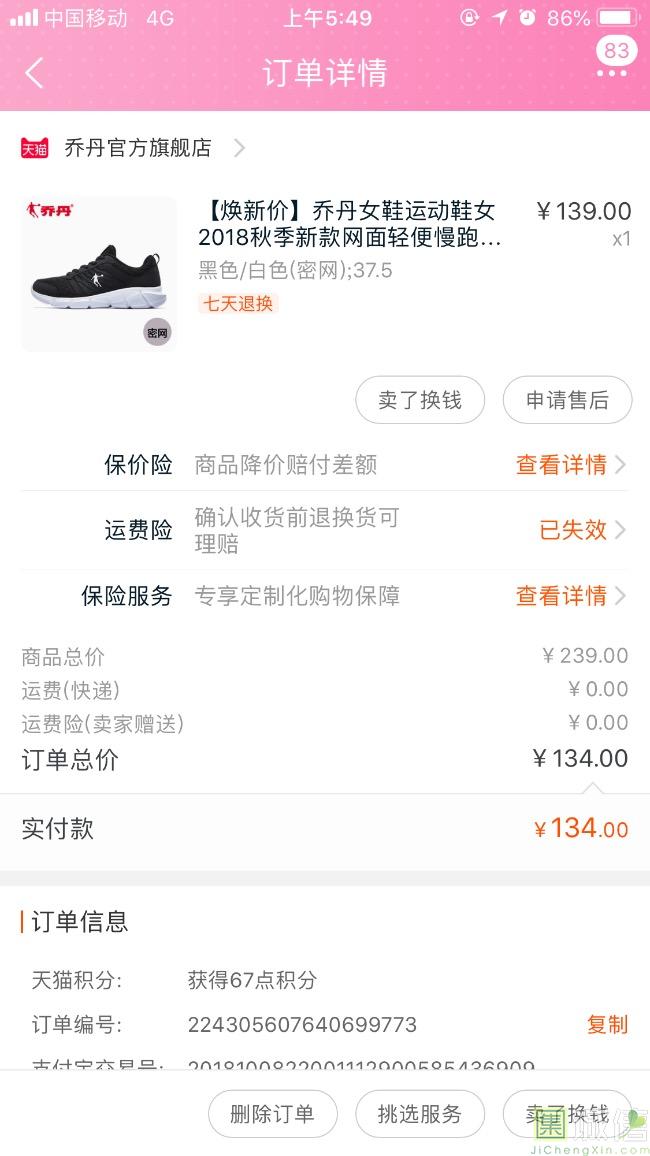View details of 保价险

click(570, 465)
